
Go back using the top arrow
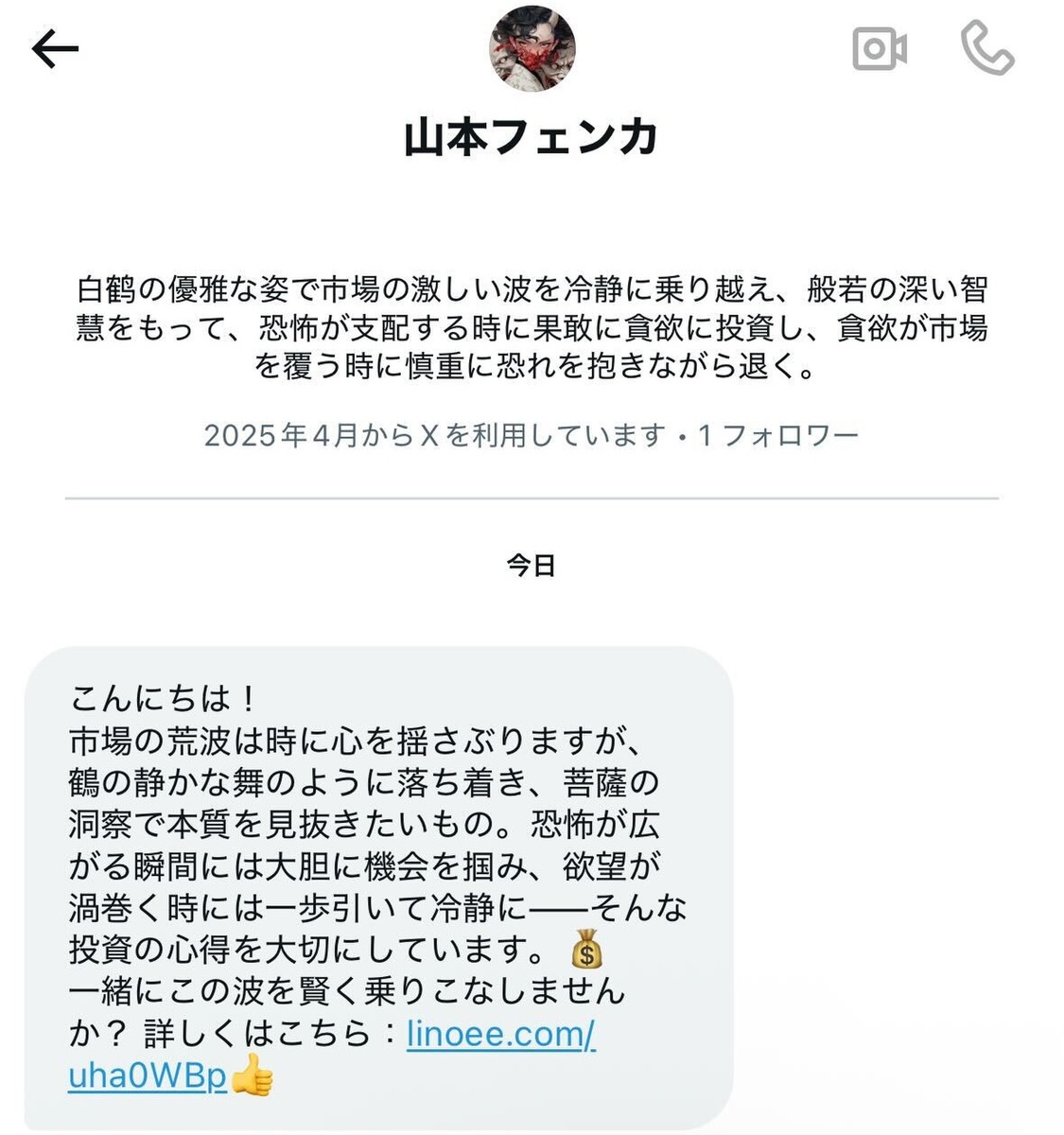coord(55,49)
